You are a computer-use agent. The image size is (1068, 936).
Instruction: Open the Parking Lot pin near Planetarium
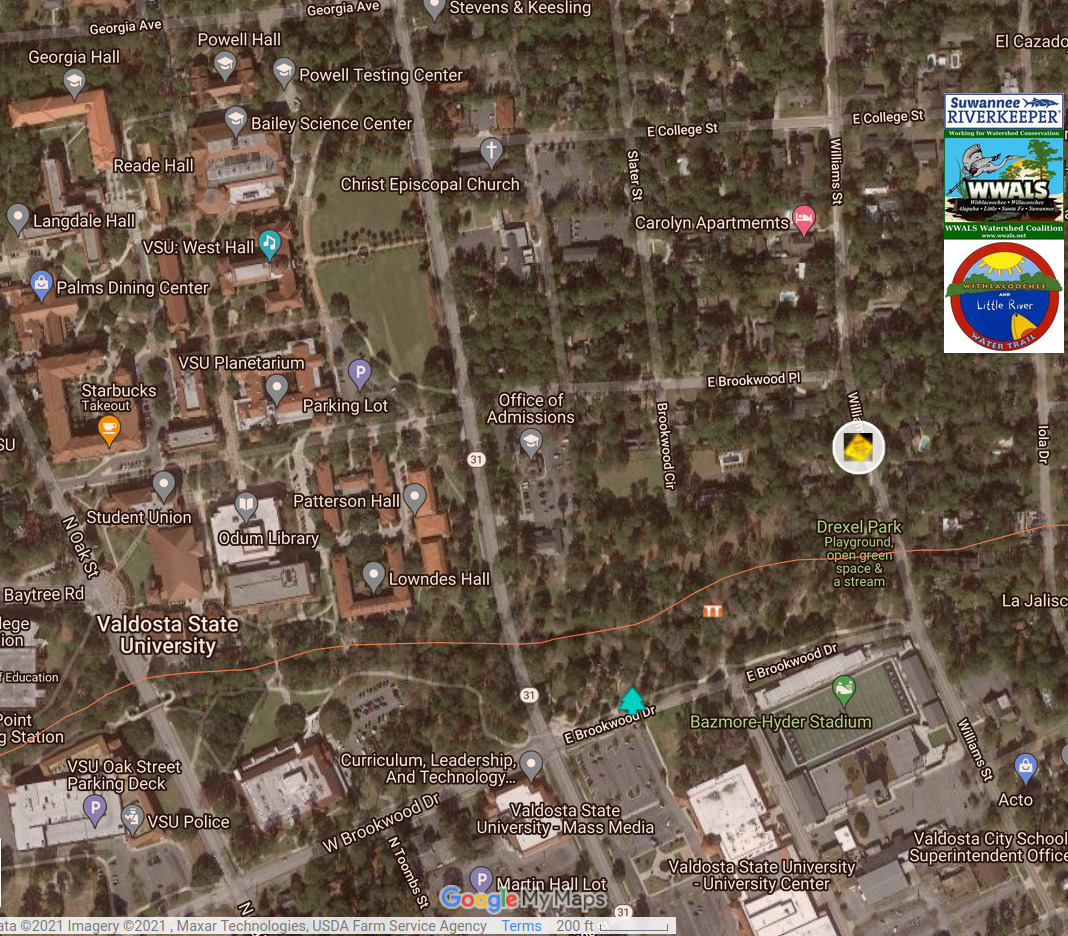(x=360, y=374)
